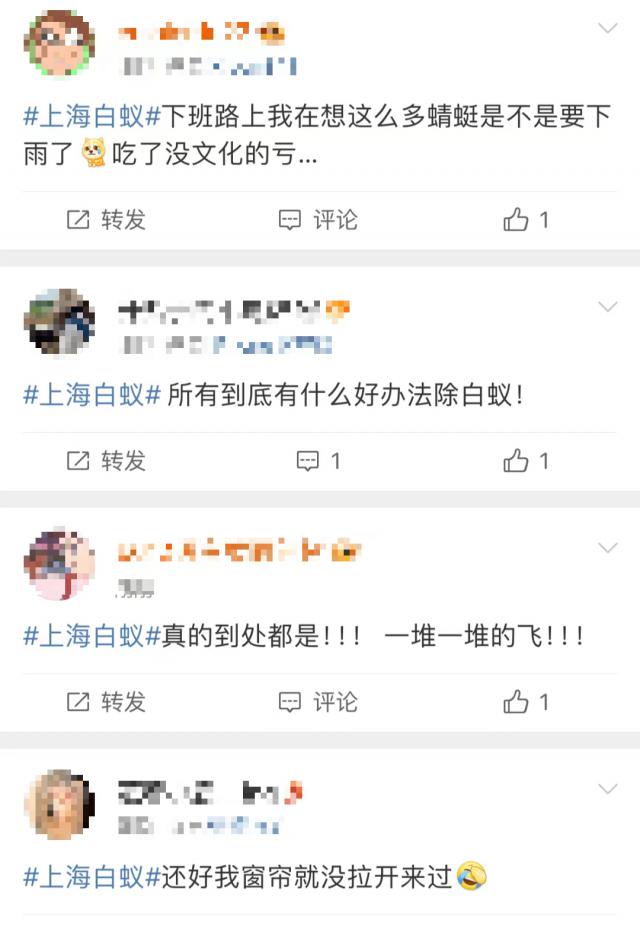
Task: Open the dropdown chevron on the dragonflies post
Action: 608,29
